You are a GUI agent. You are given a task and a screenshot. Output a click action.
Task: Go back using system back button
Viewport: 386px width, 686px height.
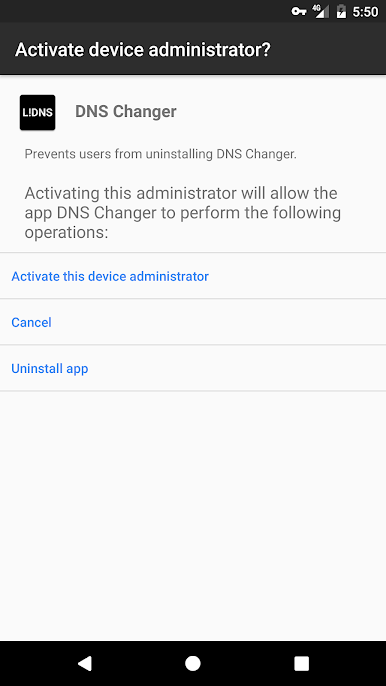coord(84,663)
